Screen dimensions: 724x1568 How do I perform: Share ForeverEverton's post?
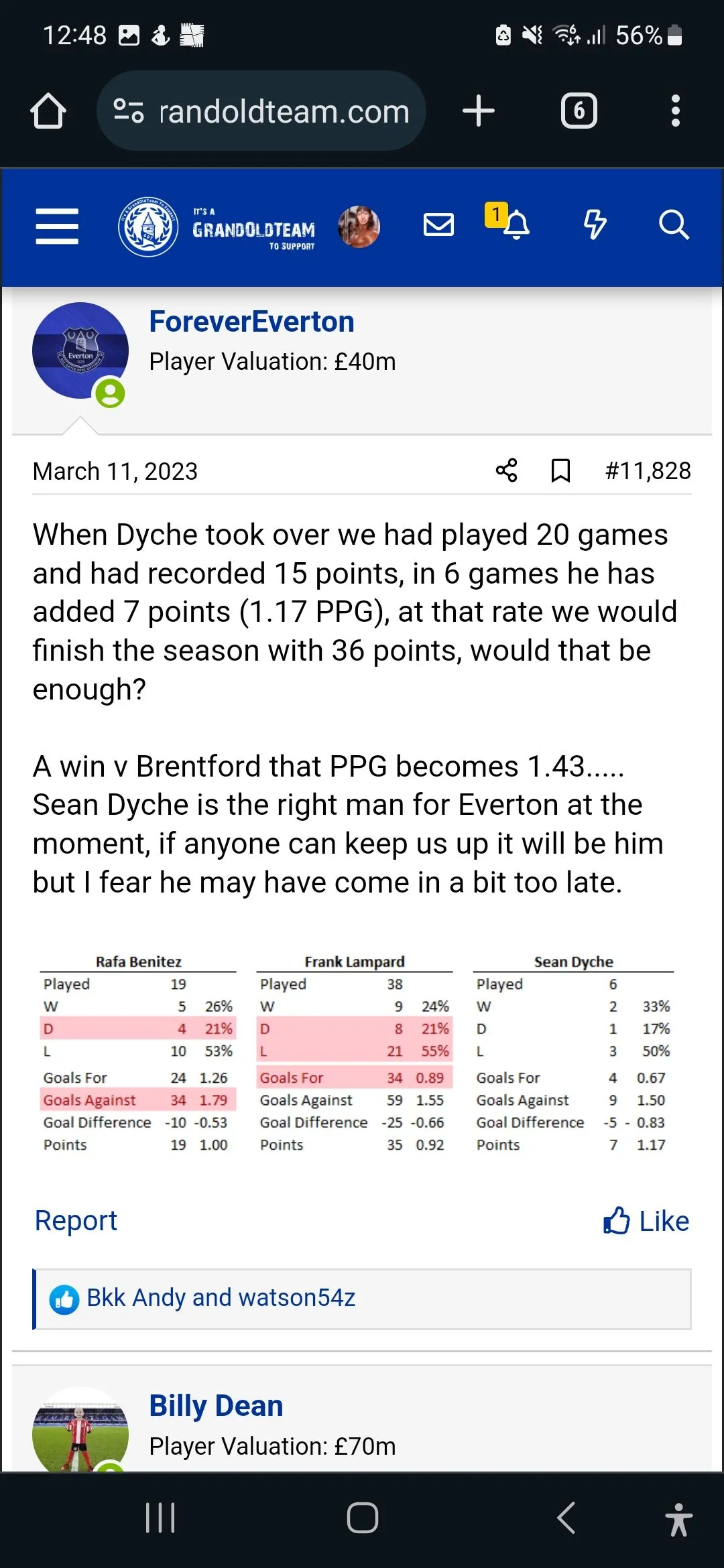tap(506, 470)
